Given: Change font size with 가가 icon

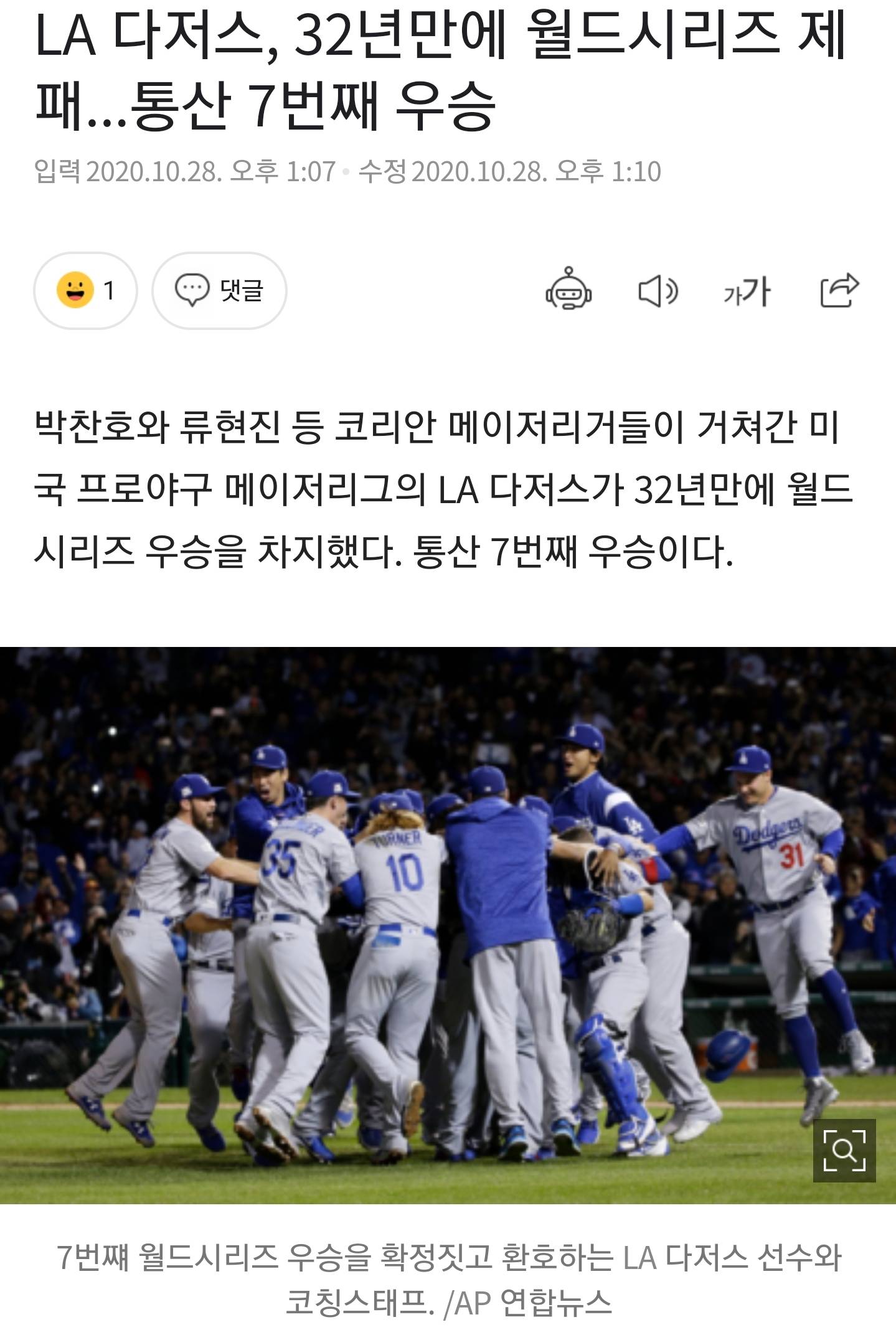Looking at the screenshot, I should (747, 291).
